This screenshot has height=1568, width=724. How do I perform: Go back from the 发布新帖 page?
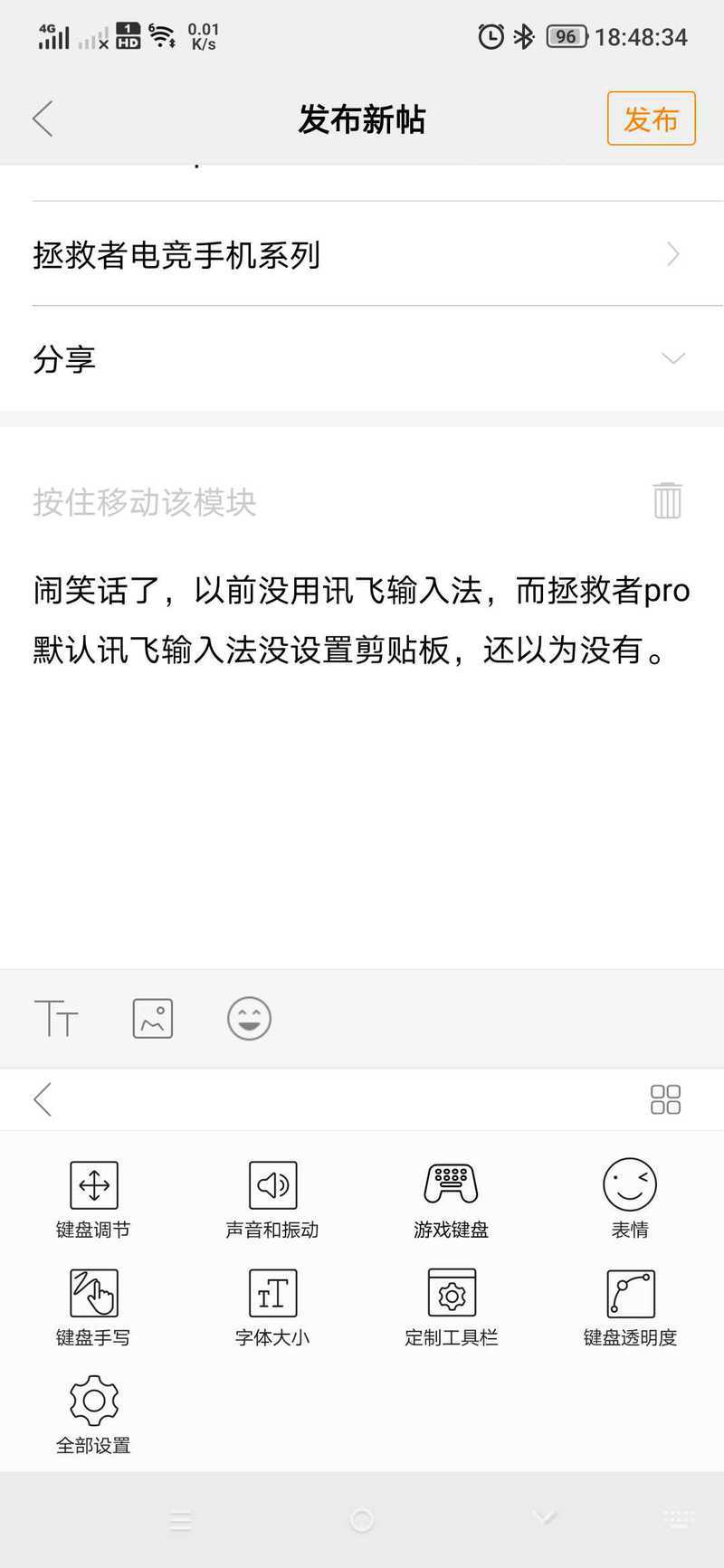(43, 119)
